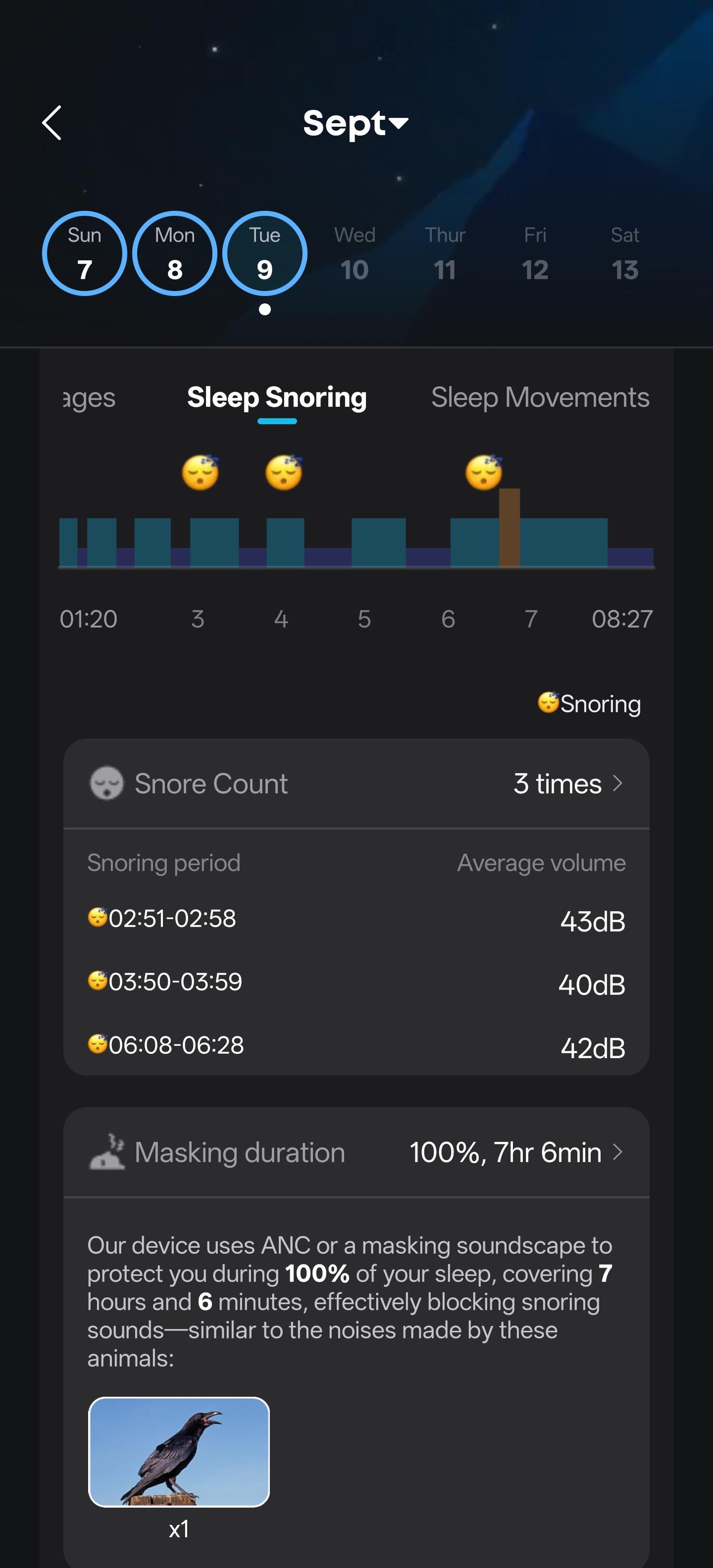The height and width of the screenshot is (1568, 713).
Task: Open Masking duration details
Action: tap(515, 1152)
